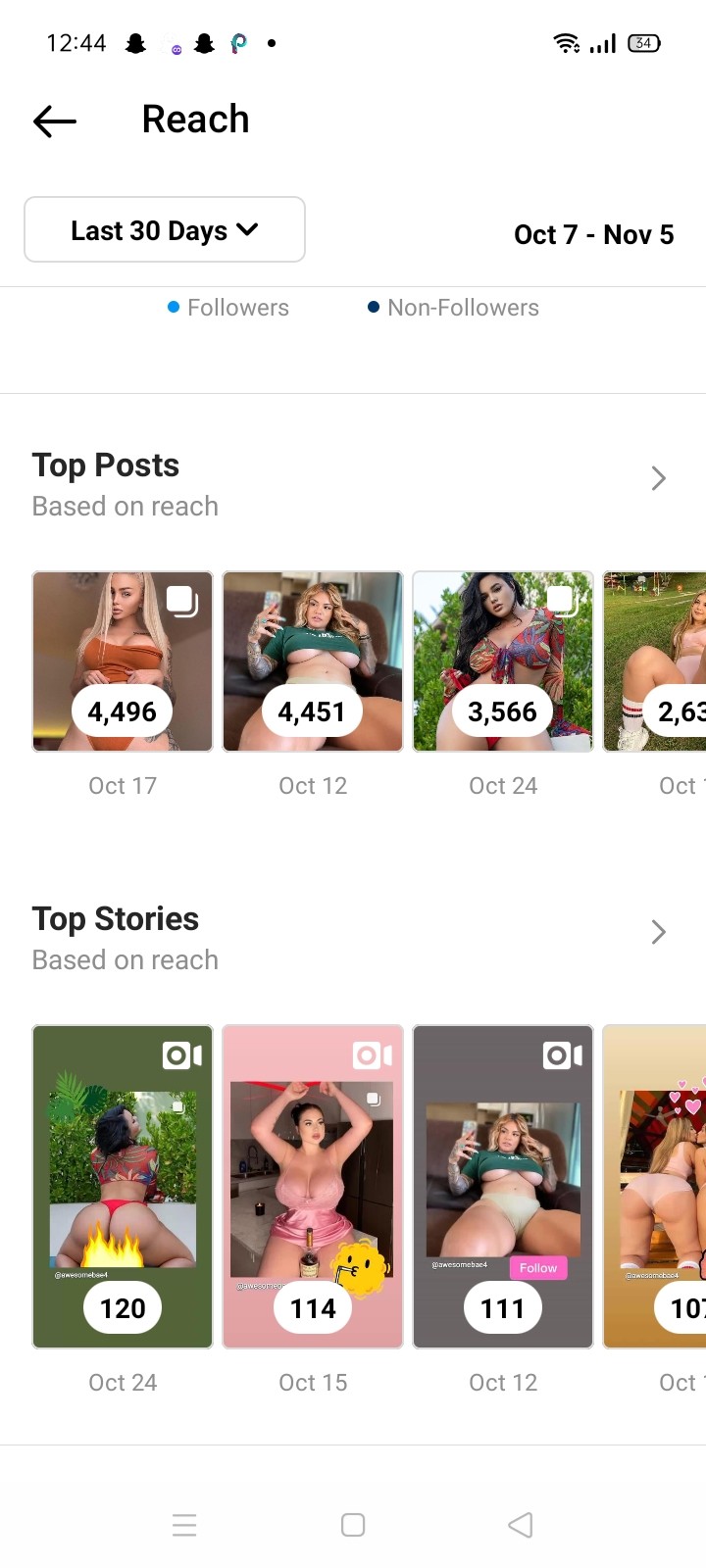Viewport: 706px width, 1568px height.
Task: Go back from the Reach screen
Action: click(x=55, y=121)
